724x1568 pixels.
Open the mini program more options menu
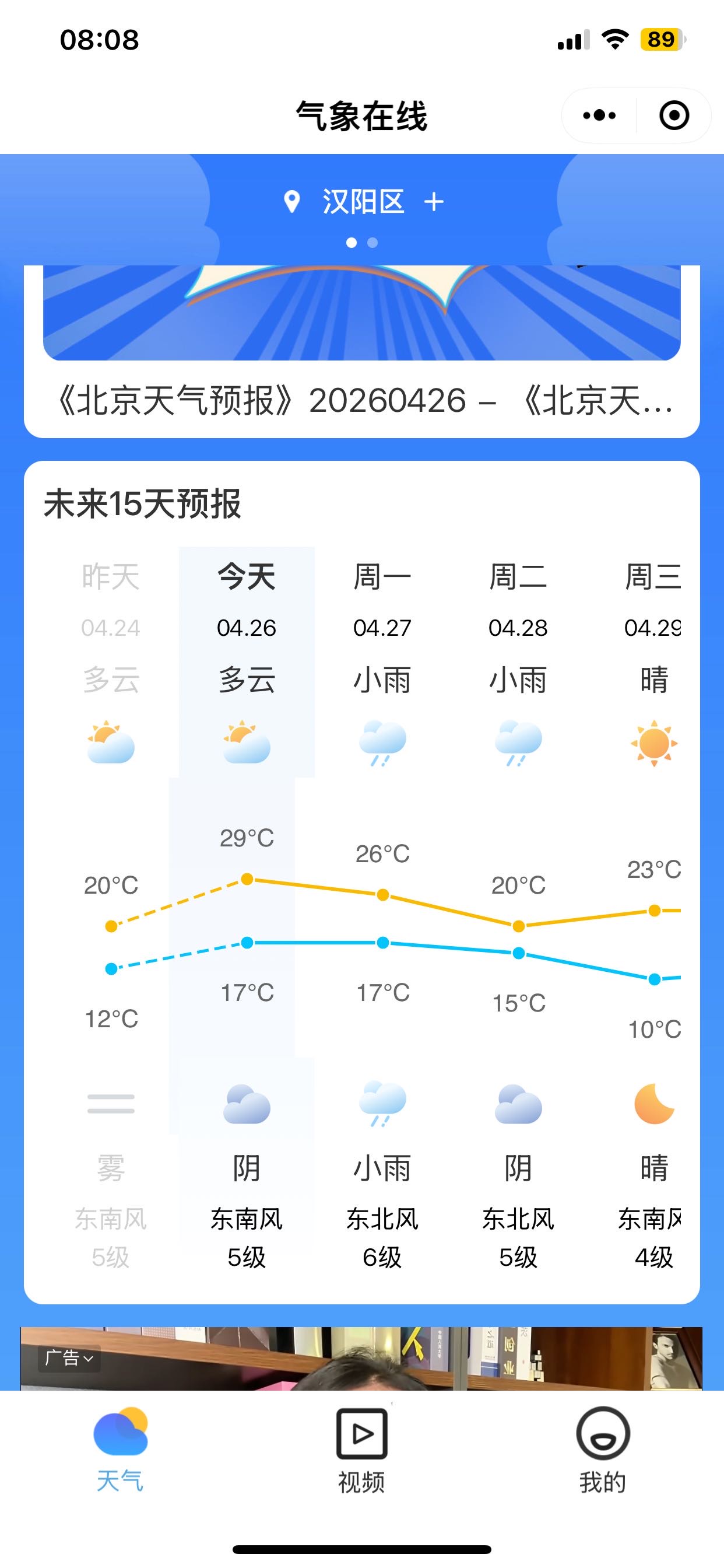coord(599,115)
